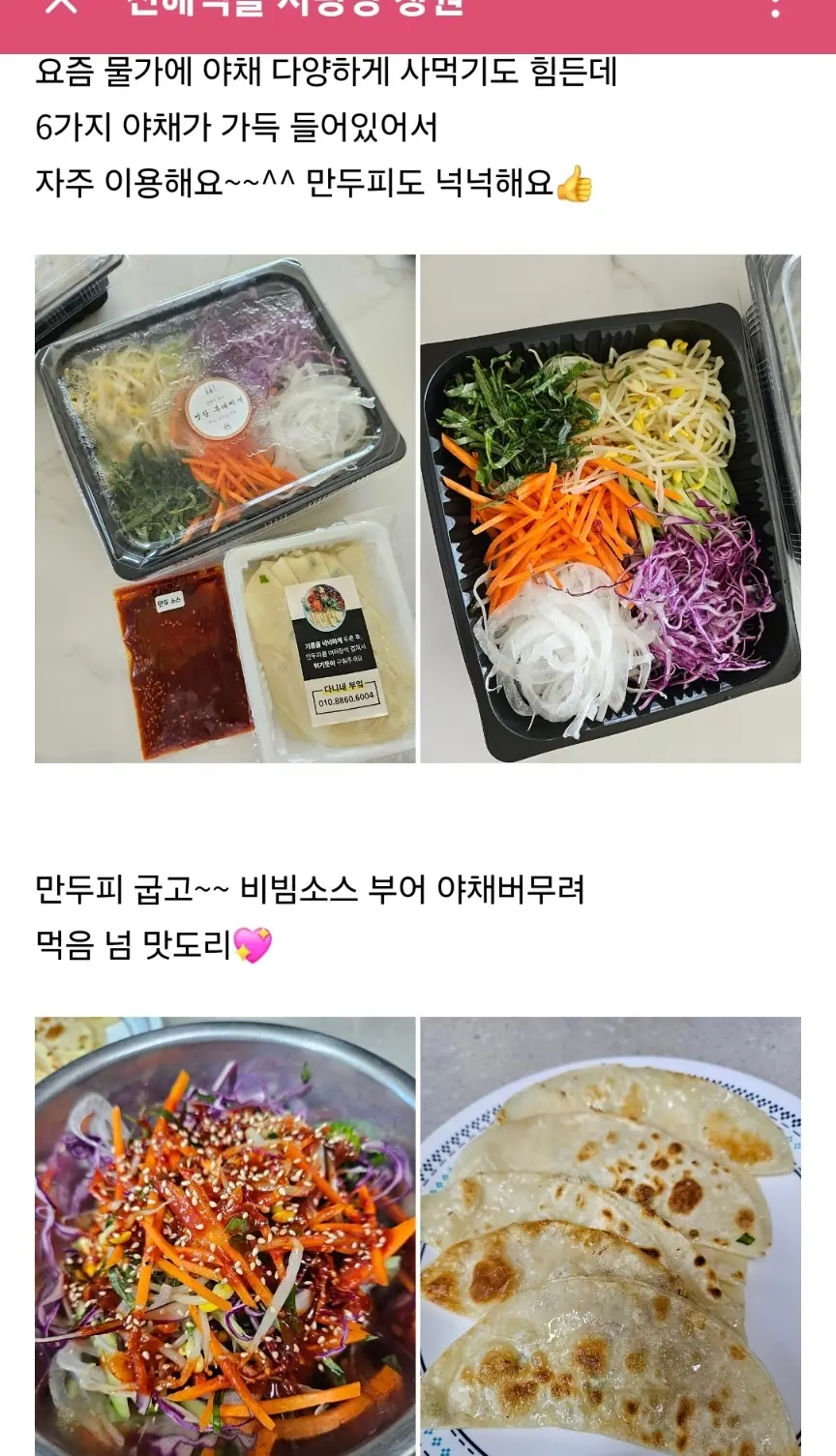Close the post with the X icon
This screenshot has width=836, height=1456.
pyautogui.click(x=60, y=8)
